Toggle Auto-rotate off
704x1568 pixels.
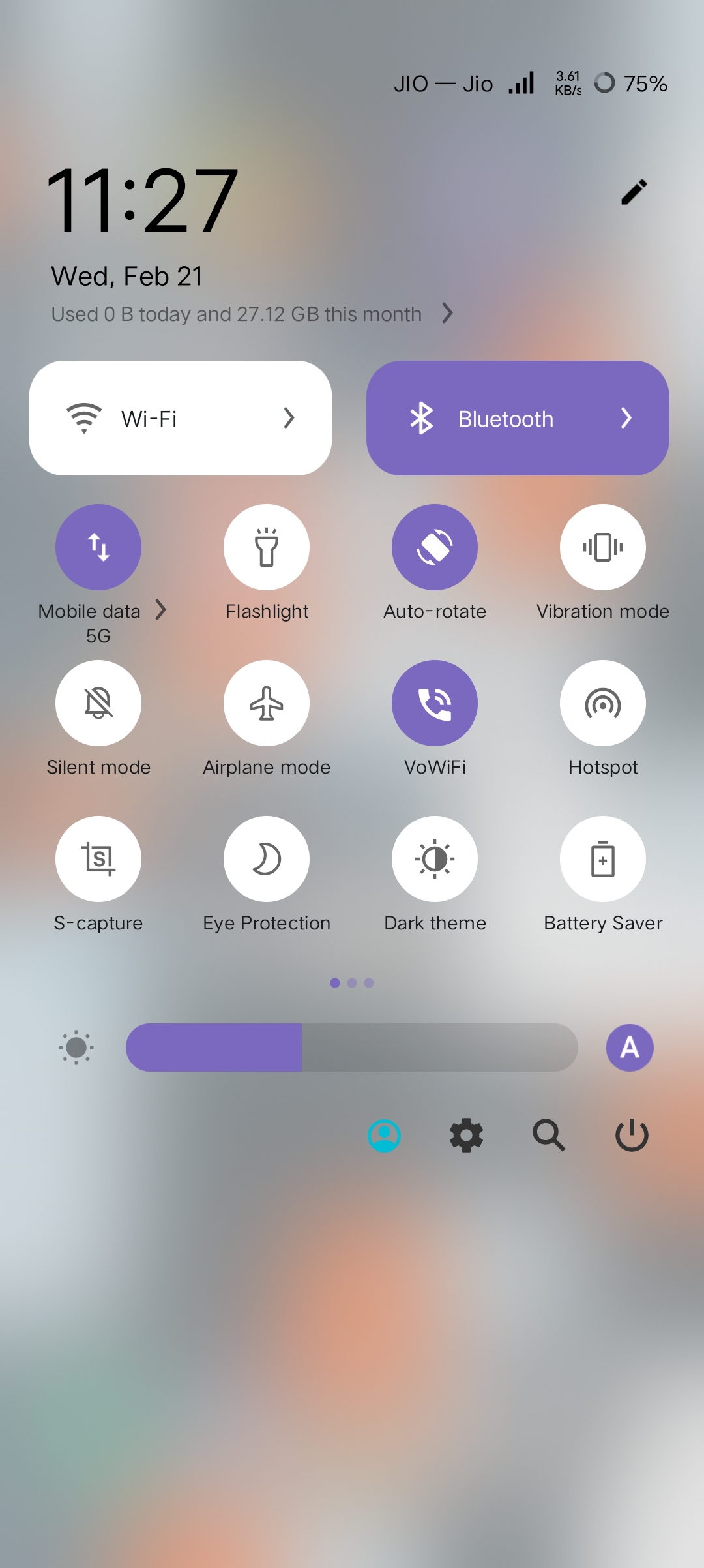point(435,547)
